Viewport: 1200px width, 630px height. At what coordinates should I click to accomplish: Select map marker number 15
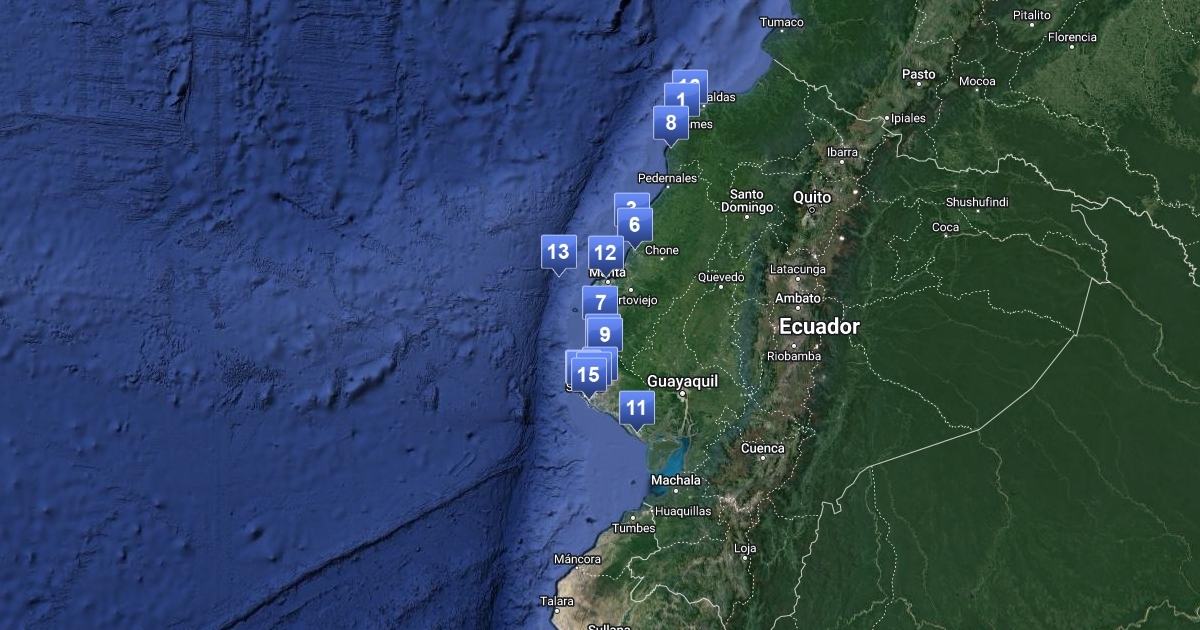tap(588, 375)
